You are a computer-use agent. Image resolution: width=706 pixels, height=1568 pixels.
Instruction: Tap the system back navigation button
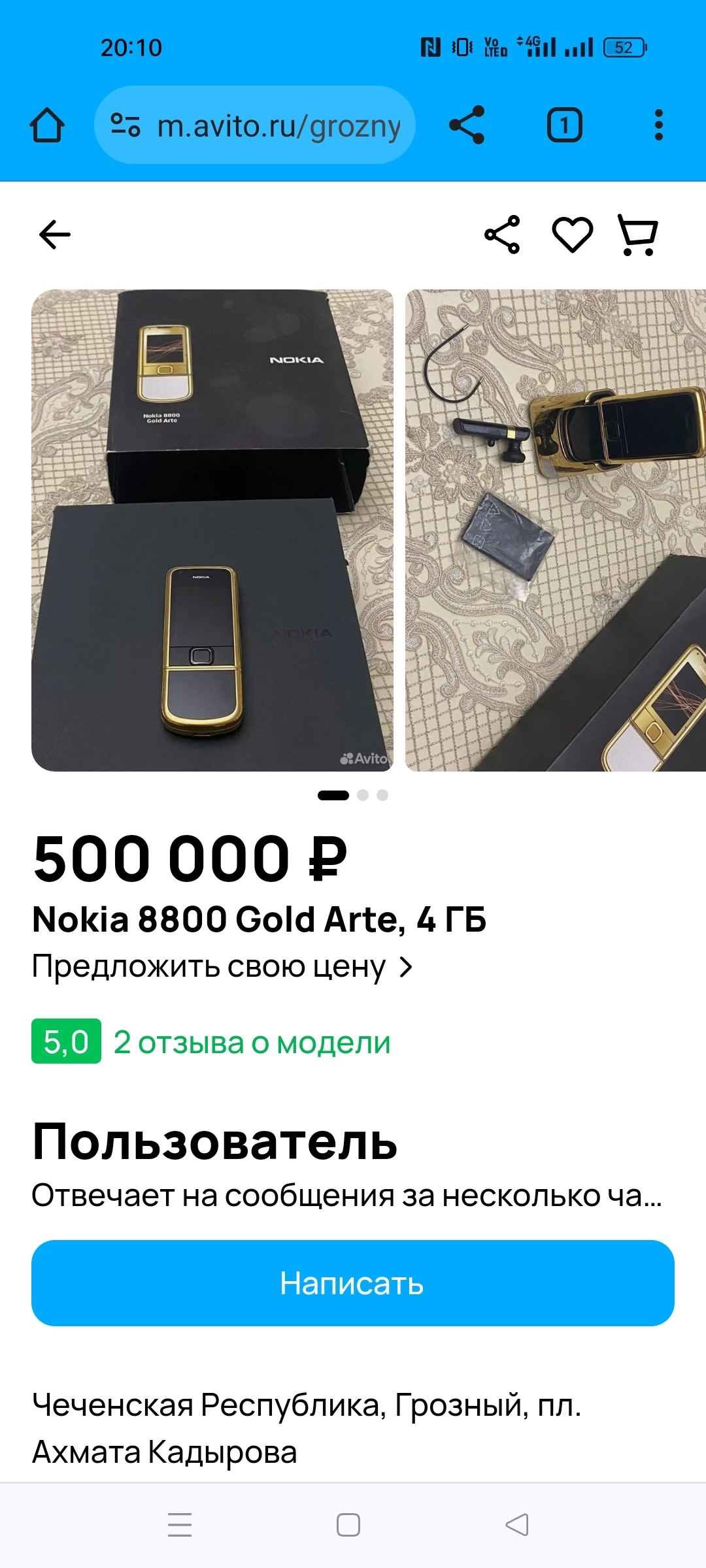click(517, 1525)
